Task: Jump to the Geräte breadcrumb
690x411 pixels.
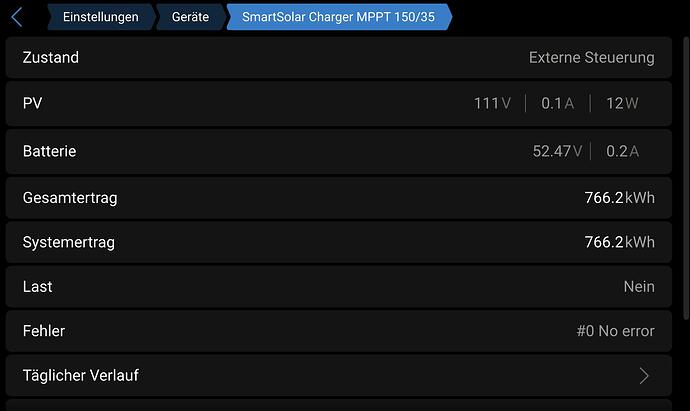Action: coord(190,17)
